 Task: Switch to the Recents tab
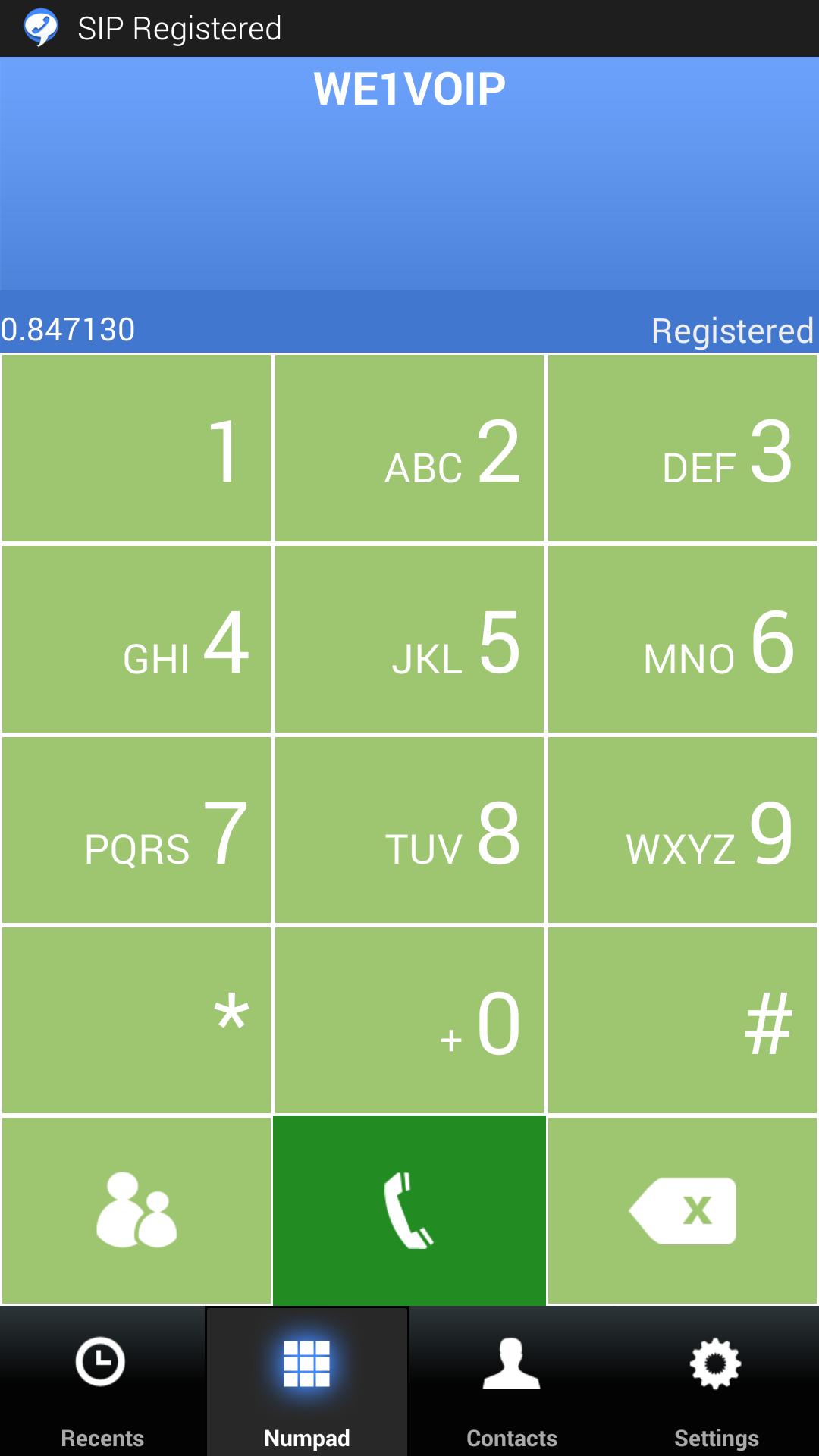coord(102,1382)
